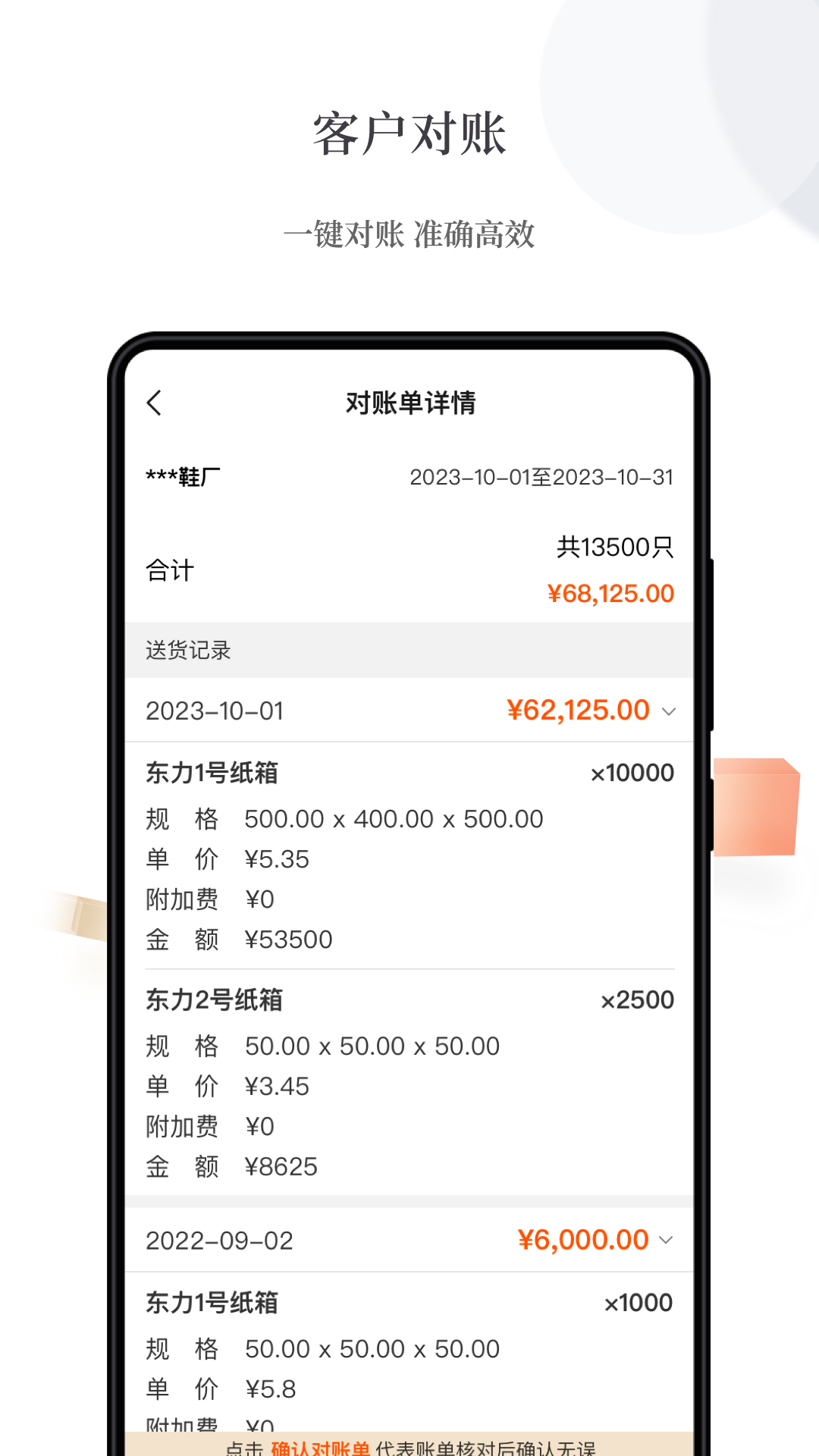The height and width of the screenshot is (1456, 819).
Task: Tap the back arrow to leave statement details
Action: coord(155,403)
